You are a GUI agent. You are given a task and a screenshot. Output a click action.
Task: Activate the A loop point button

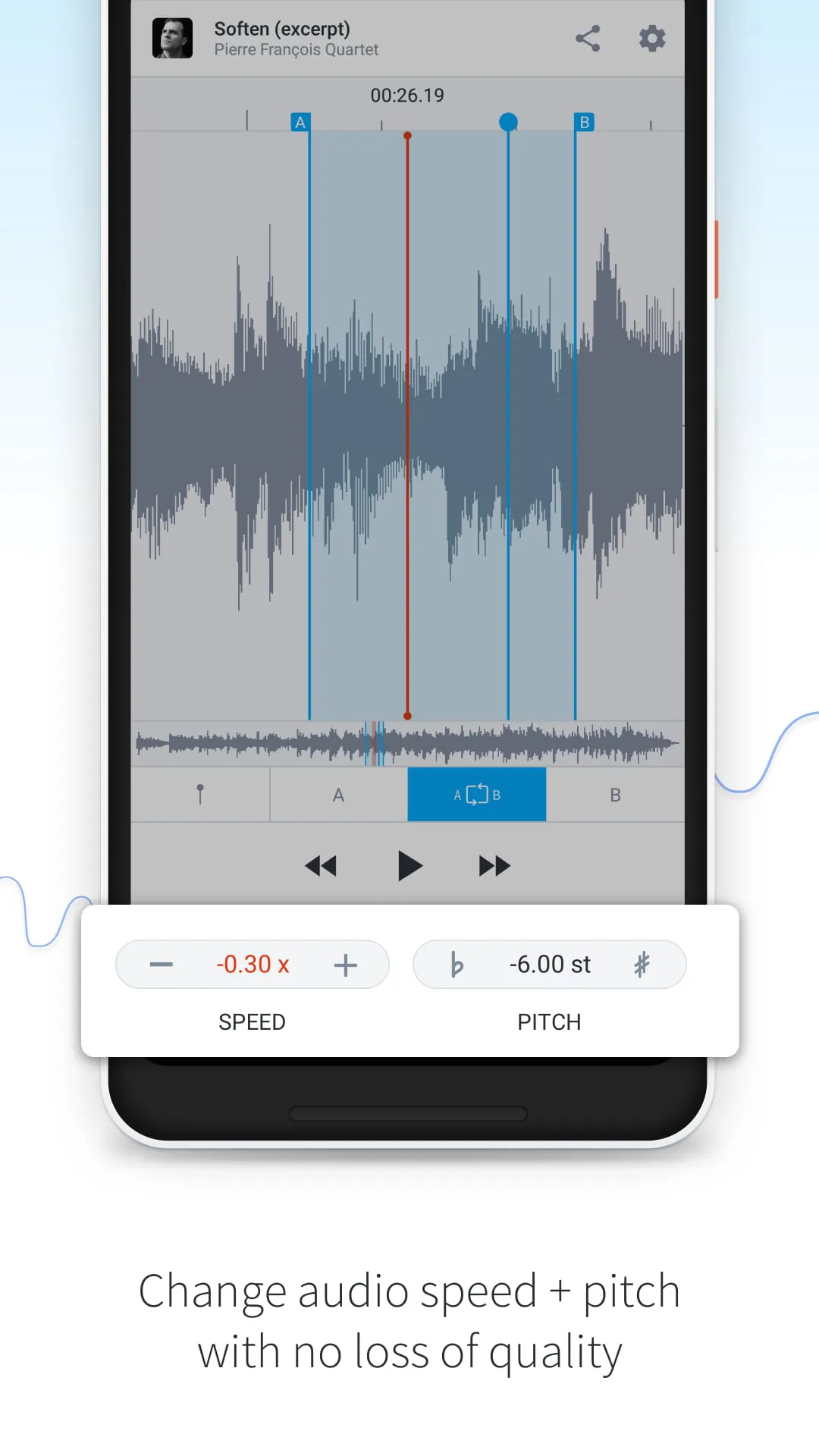[338, 794]
